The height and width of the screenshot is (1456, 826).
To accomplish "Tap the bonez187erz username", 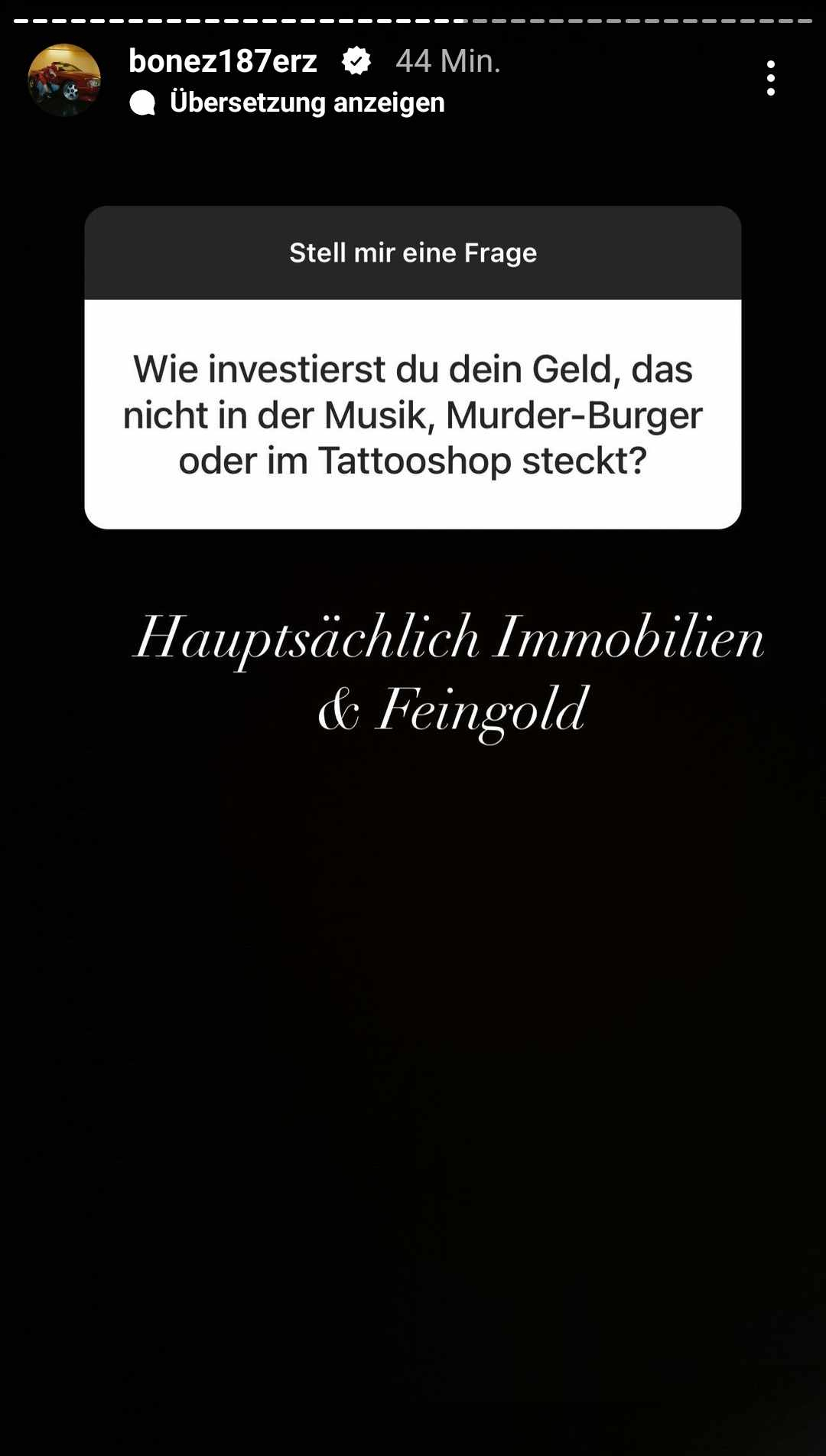I will [223, 61].
